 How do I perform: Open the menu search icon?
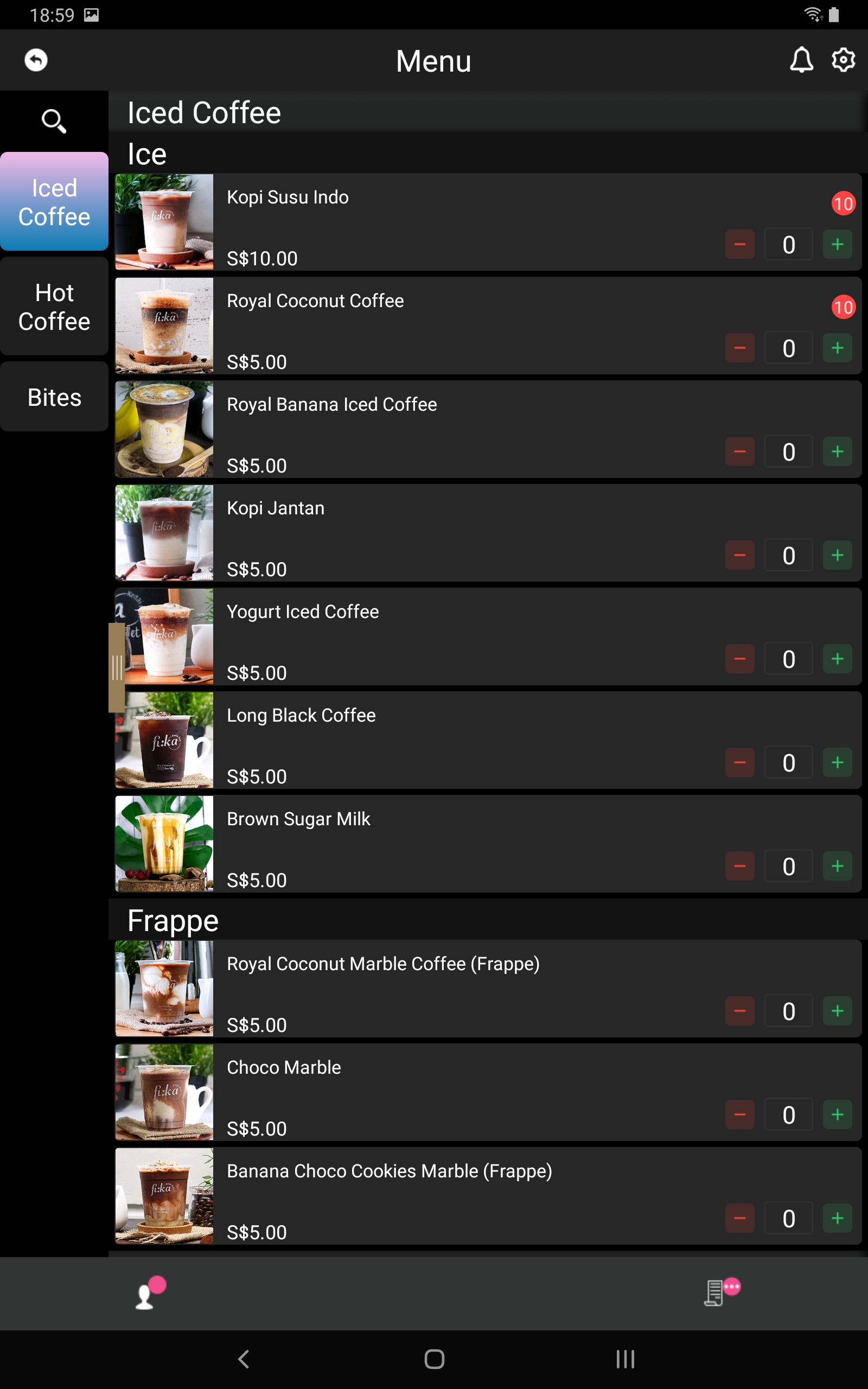54,121
